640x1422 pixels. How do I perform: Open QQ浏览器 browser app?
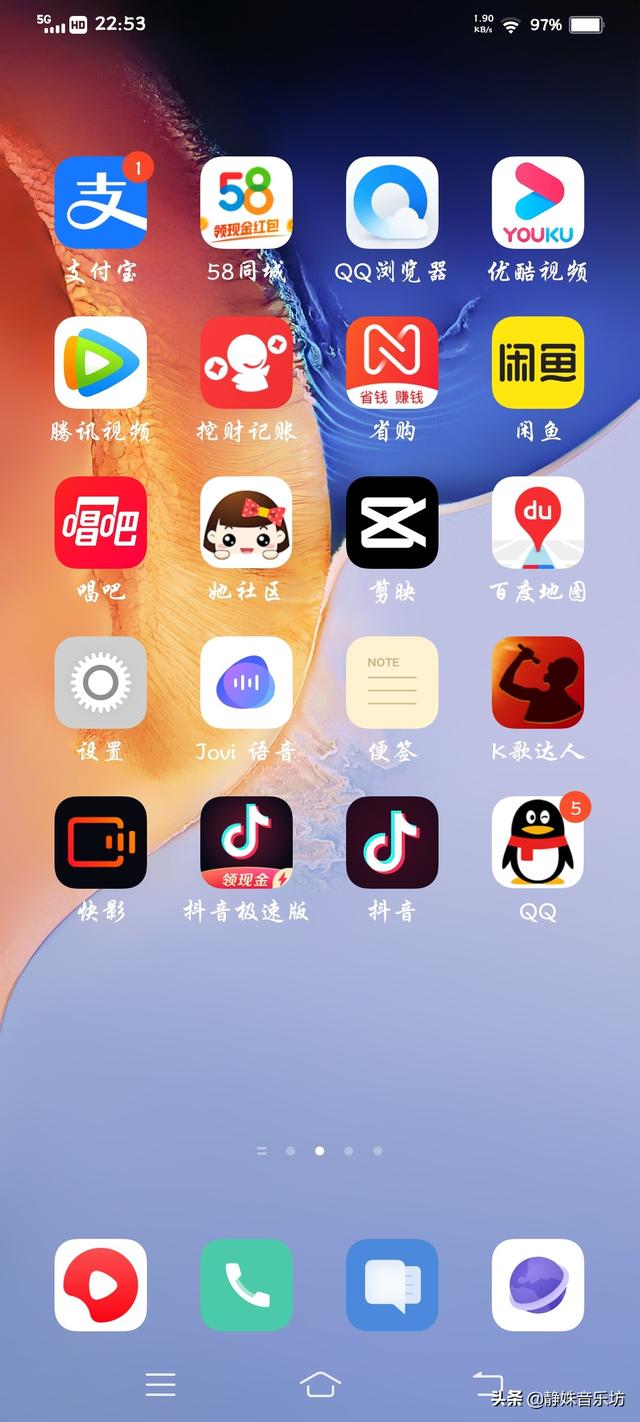pos(392,202)
